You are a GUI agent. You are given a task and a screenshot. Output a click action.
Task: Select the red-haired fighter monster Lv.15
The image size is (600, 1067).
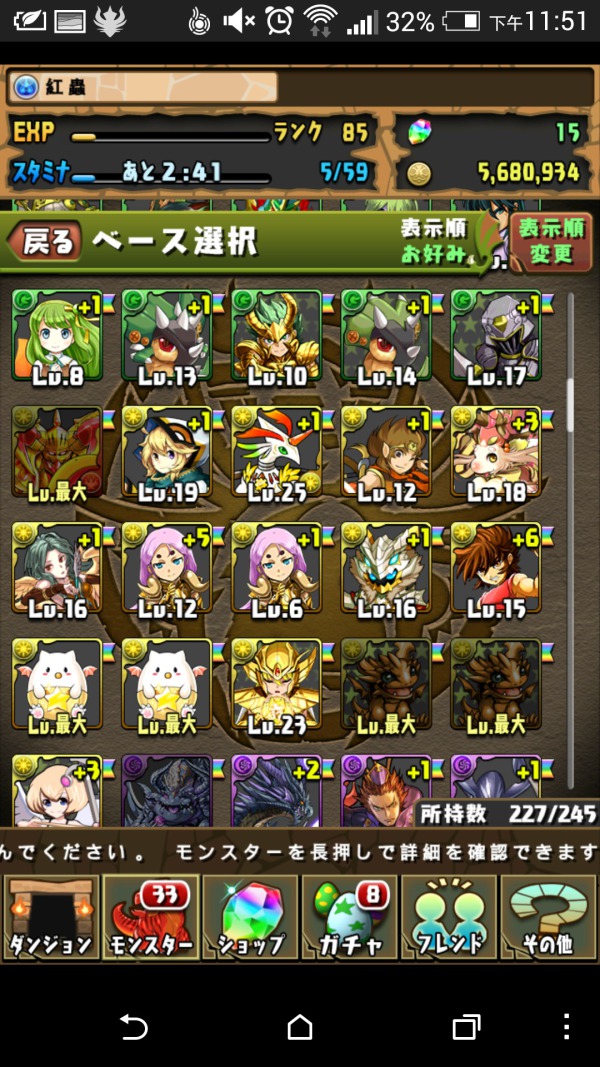click(496, 568)
